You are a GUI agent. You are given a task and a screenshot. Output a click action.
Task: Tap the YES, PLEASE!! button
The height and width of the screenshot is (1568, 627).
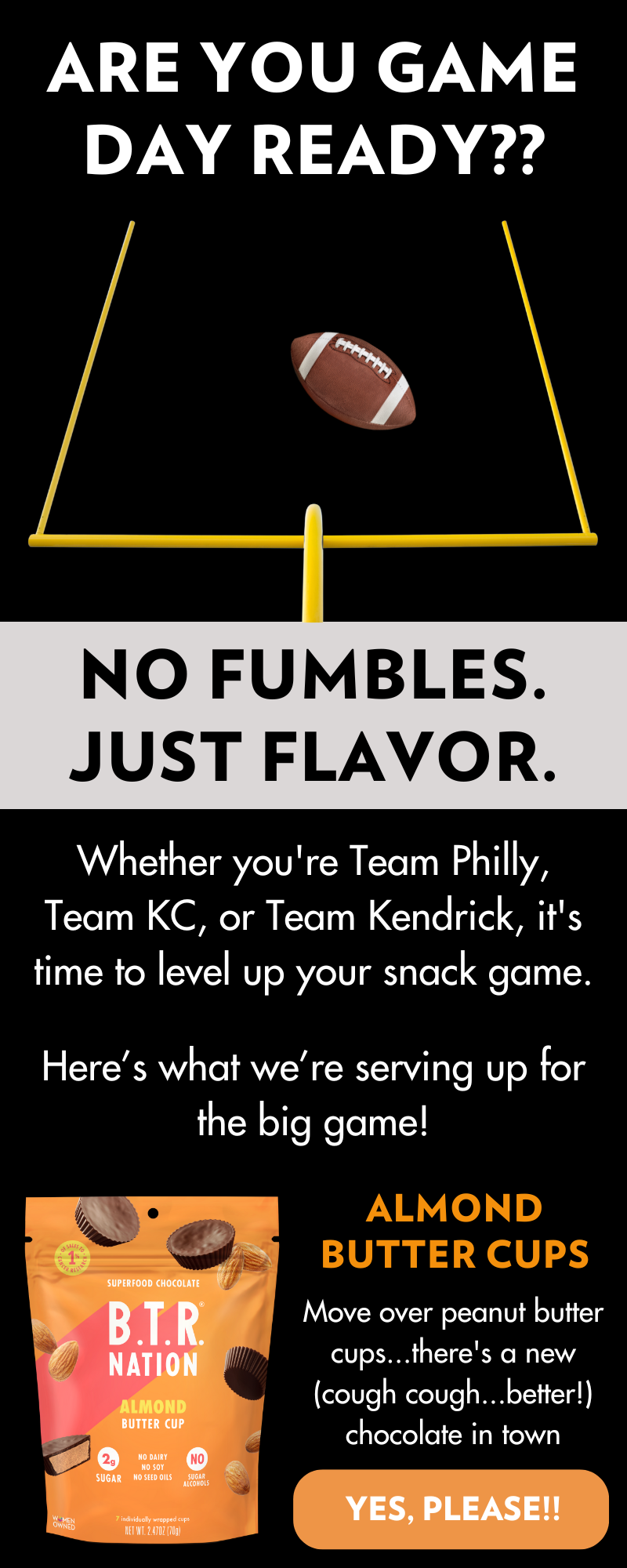pyautogui.click(x=451, y=1508)
